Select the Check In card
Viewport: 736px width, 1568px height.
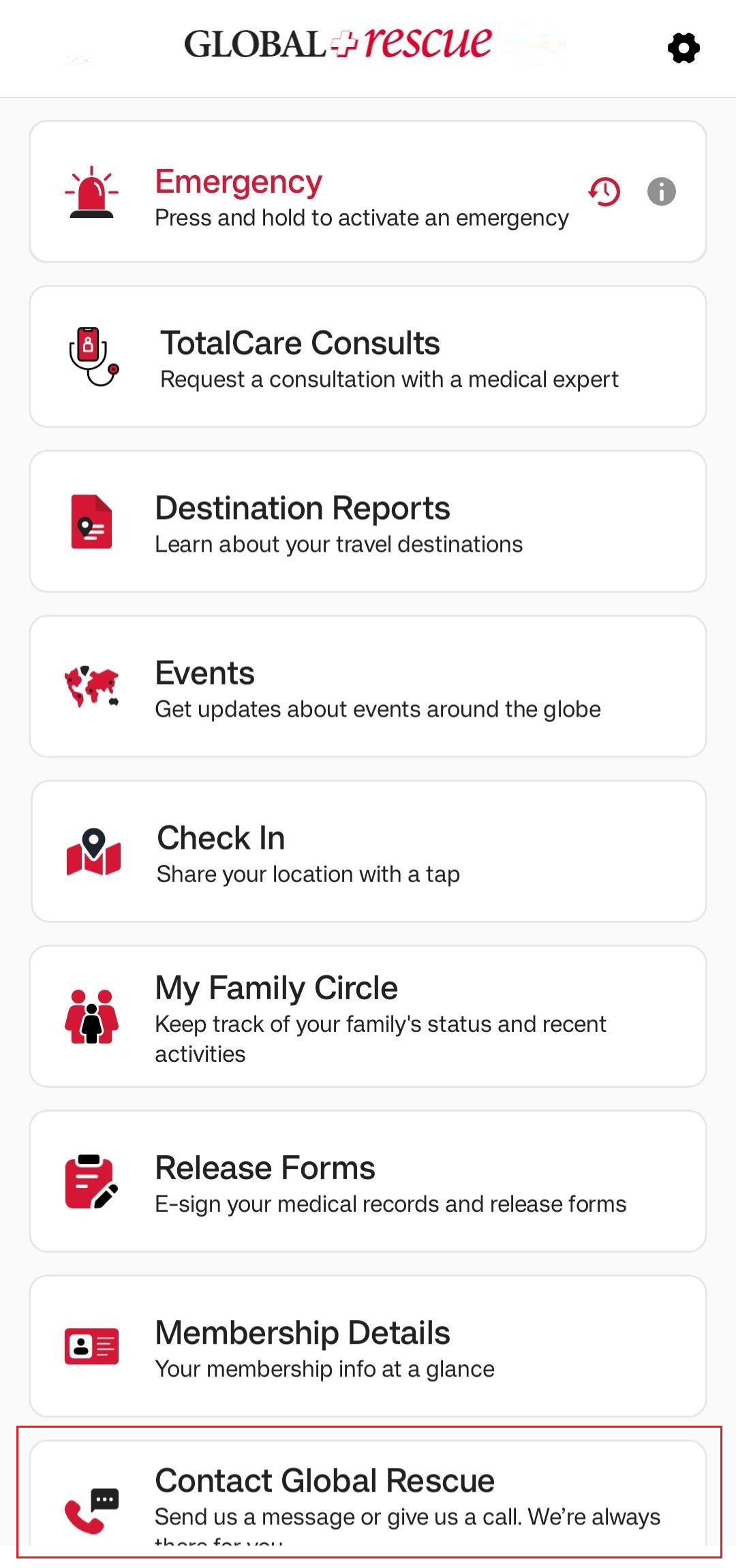[x=368, y=851]
